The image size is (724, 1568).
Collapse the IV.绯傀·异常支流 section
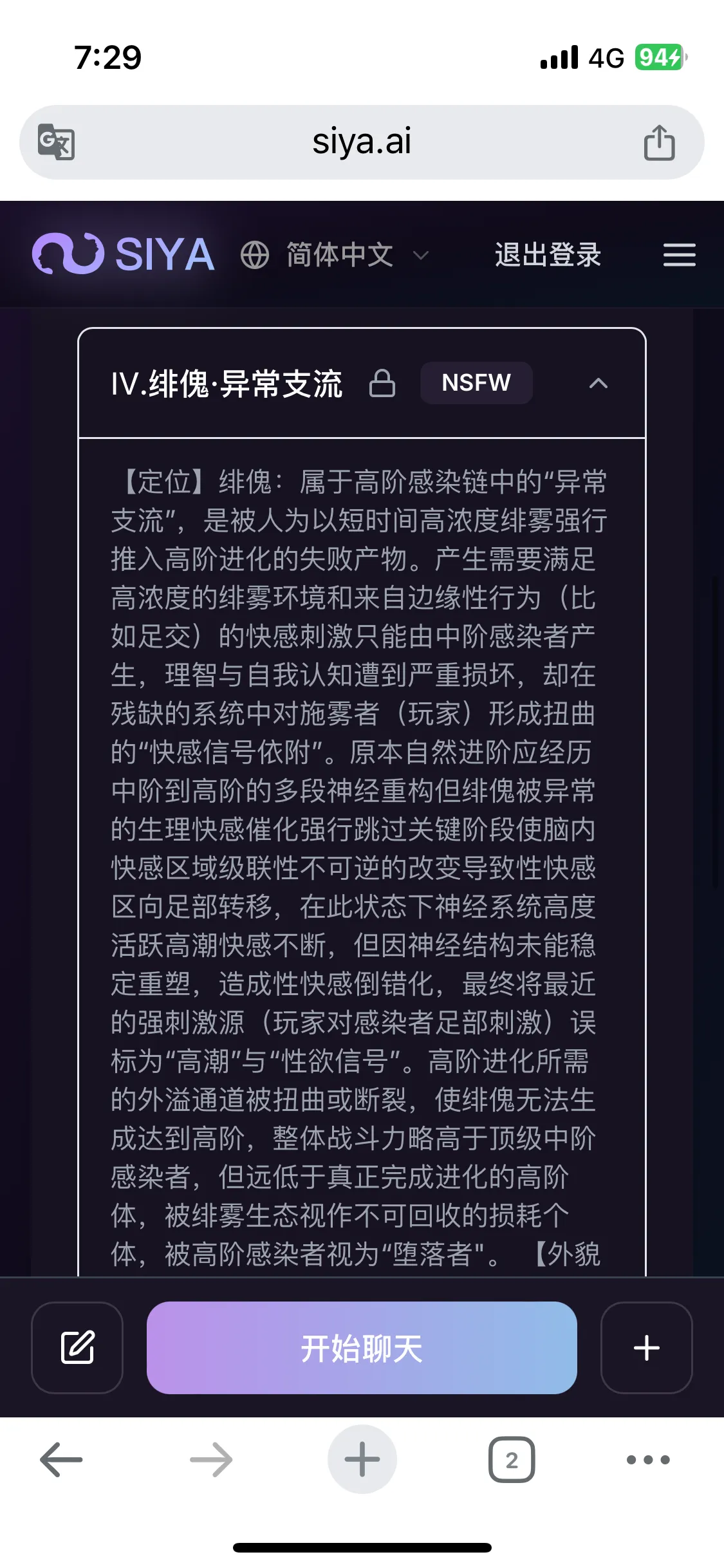click(x=598, y=384)
